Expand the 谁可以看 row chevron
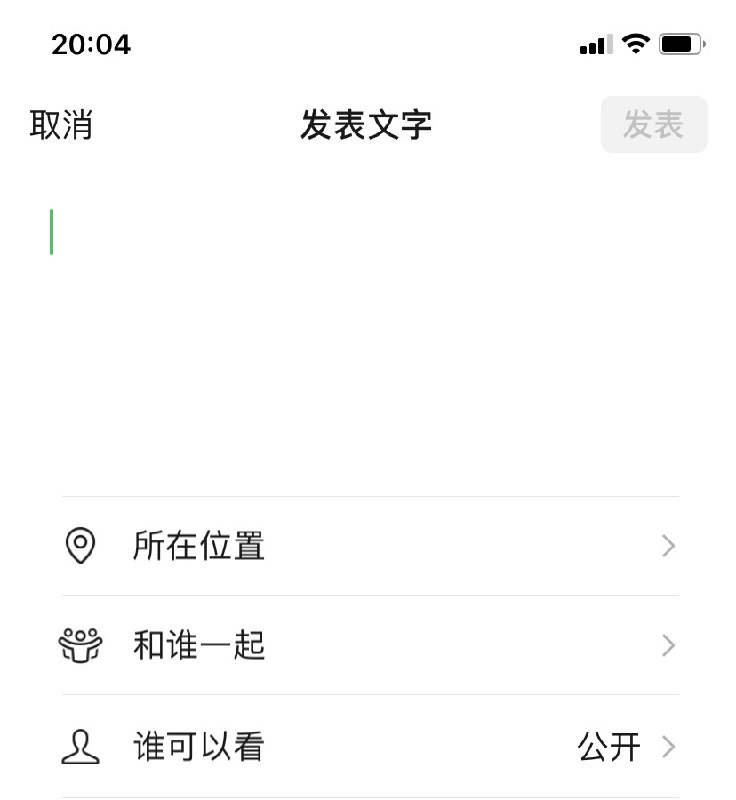 click(x=668, y=746)
